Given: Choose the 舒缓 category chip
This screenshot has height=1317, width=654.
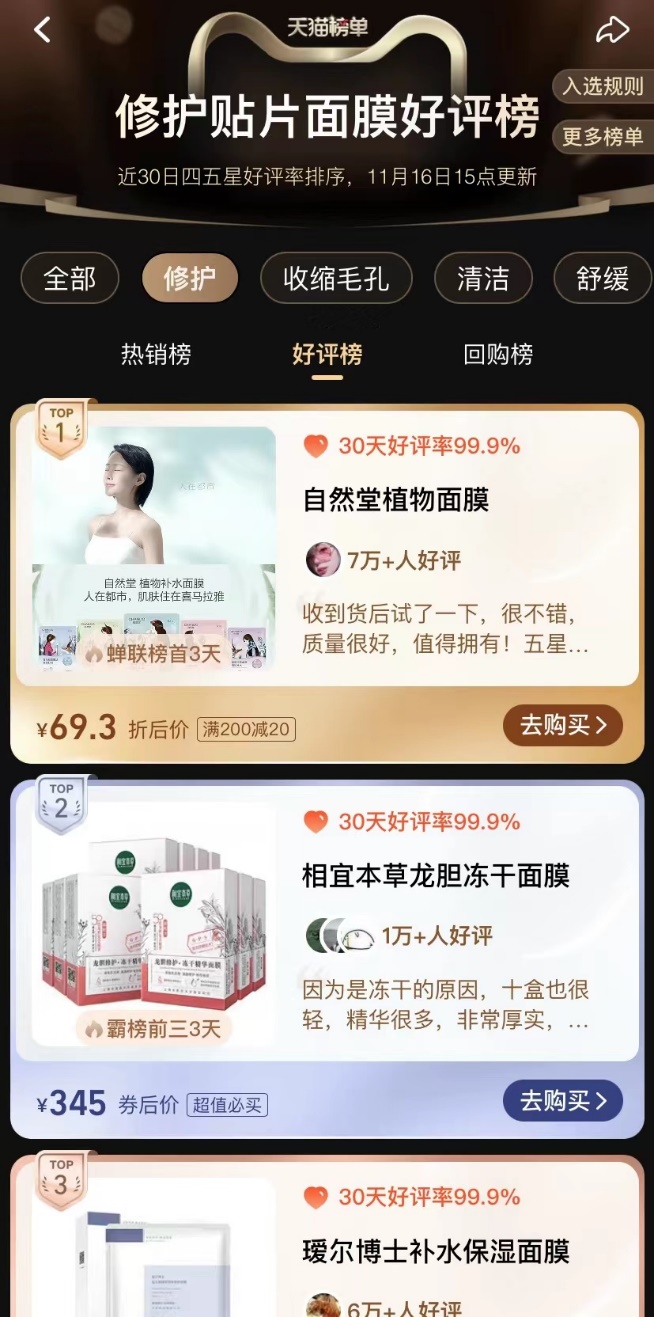Looking at the screenshot, I should [602, 278].
